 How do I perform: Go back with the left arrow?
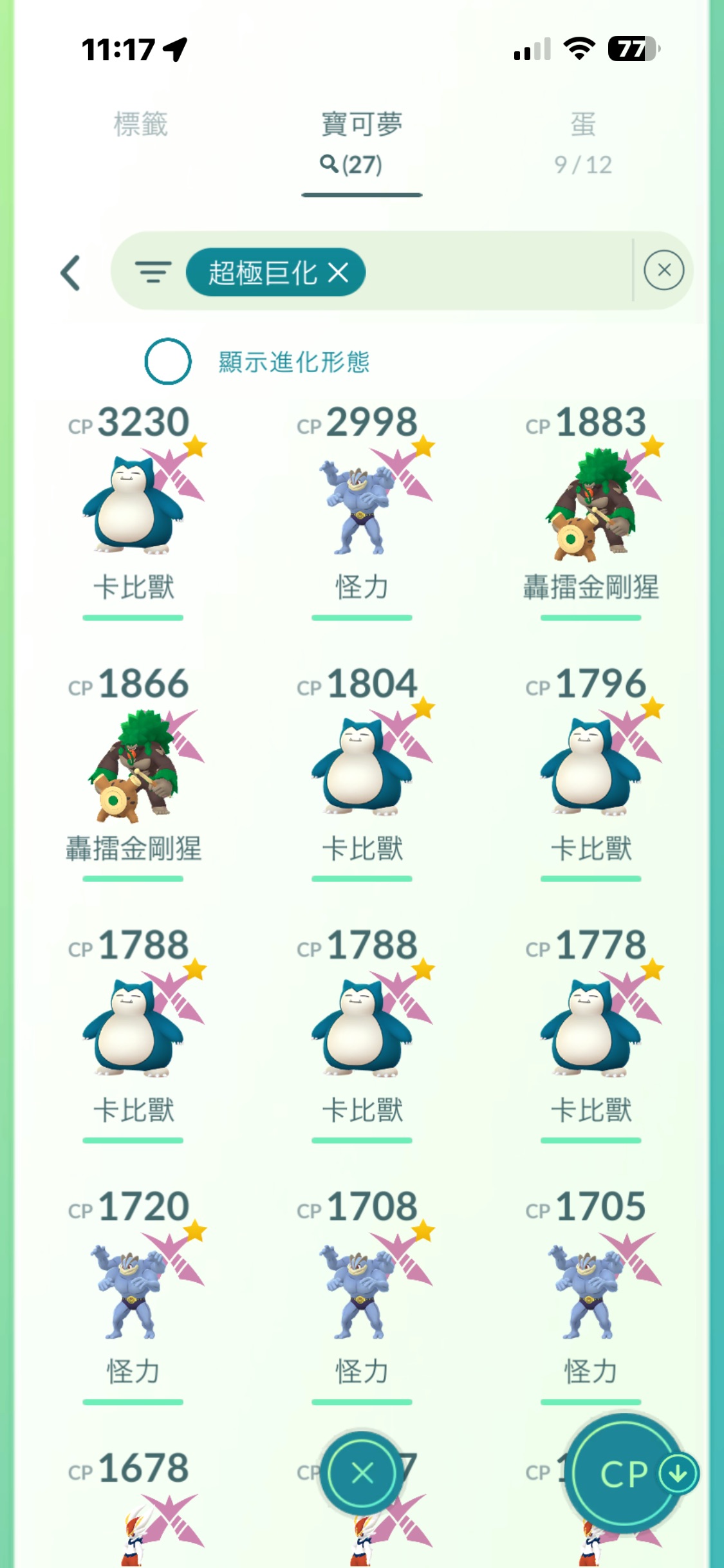71,273
